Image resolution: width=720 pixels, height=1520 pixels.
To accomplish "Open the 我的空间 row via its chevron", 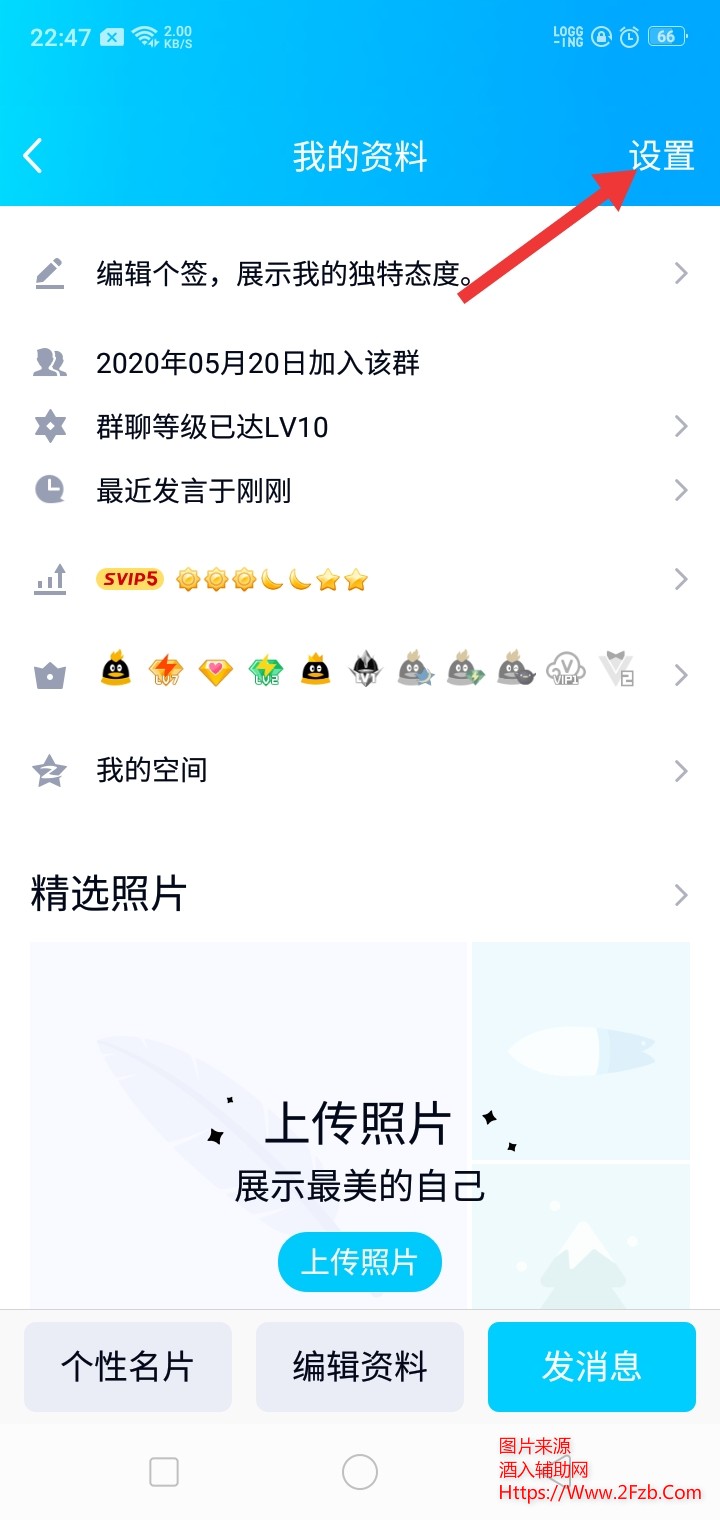I will [x=681, y=770].
